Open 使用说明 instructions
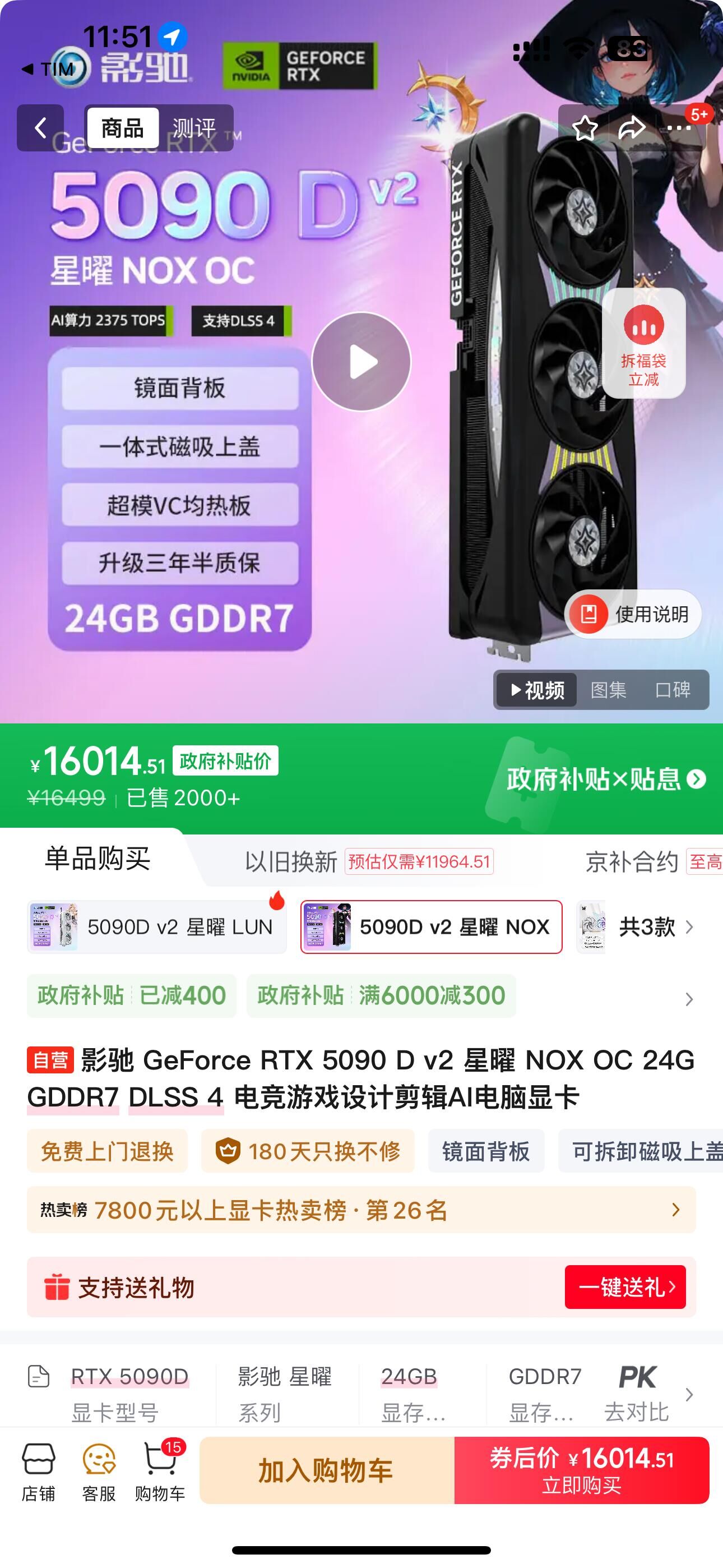 point(633,614)
